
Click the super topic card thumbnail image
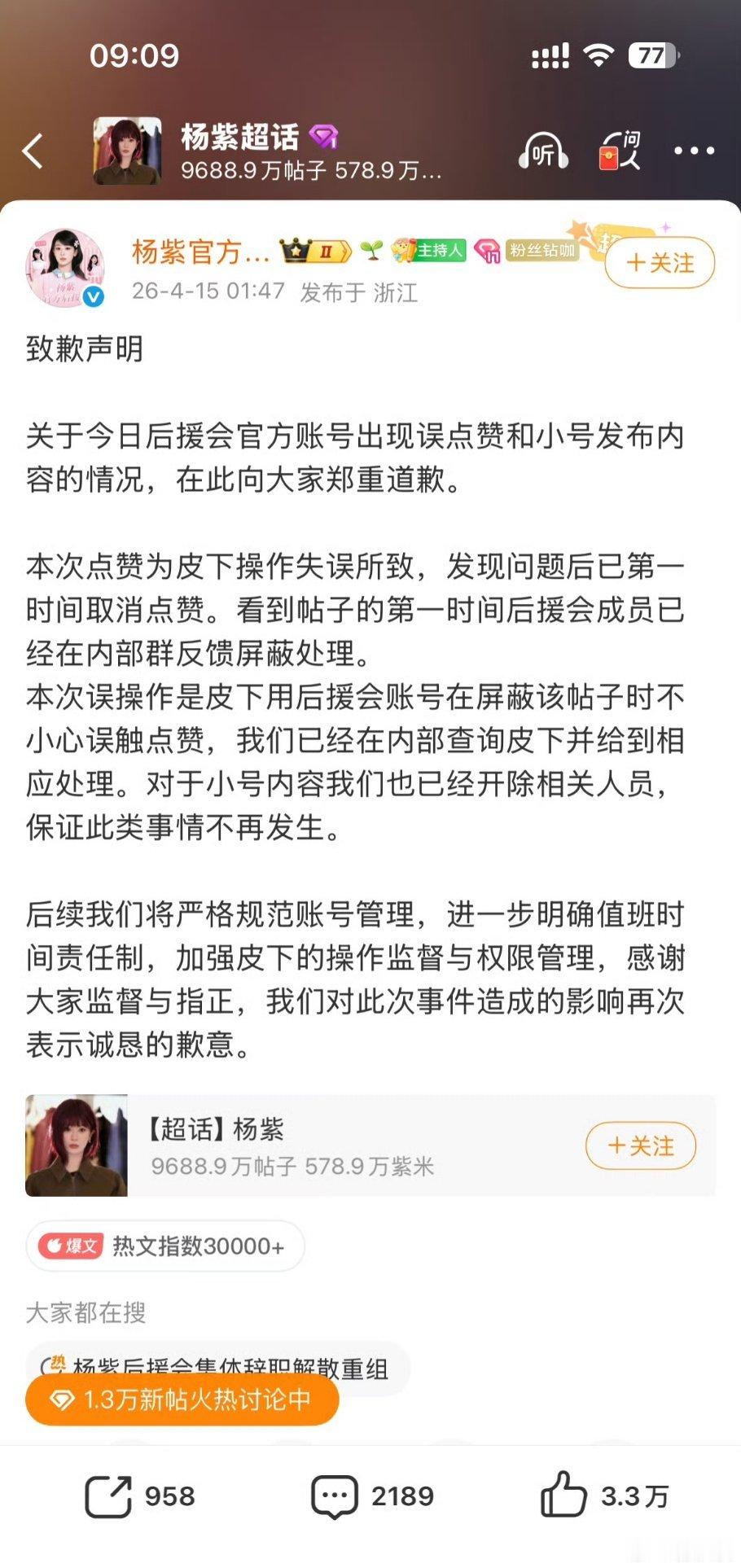[77, 1145]
